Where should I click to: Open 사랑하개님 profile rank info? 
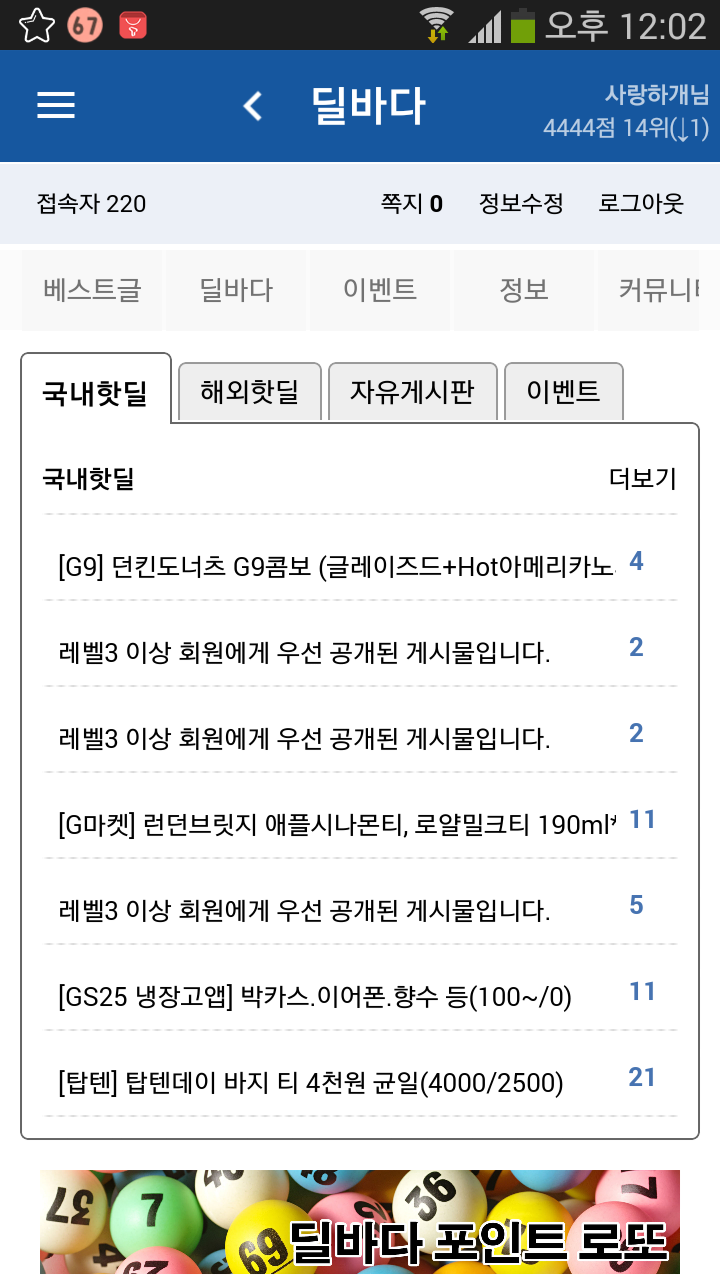coord(627,111)
